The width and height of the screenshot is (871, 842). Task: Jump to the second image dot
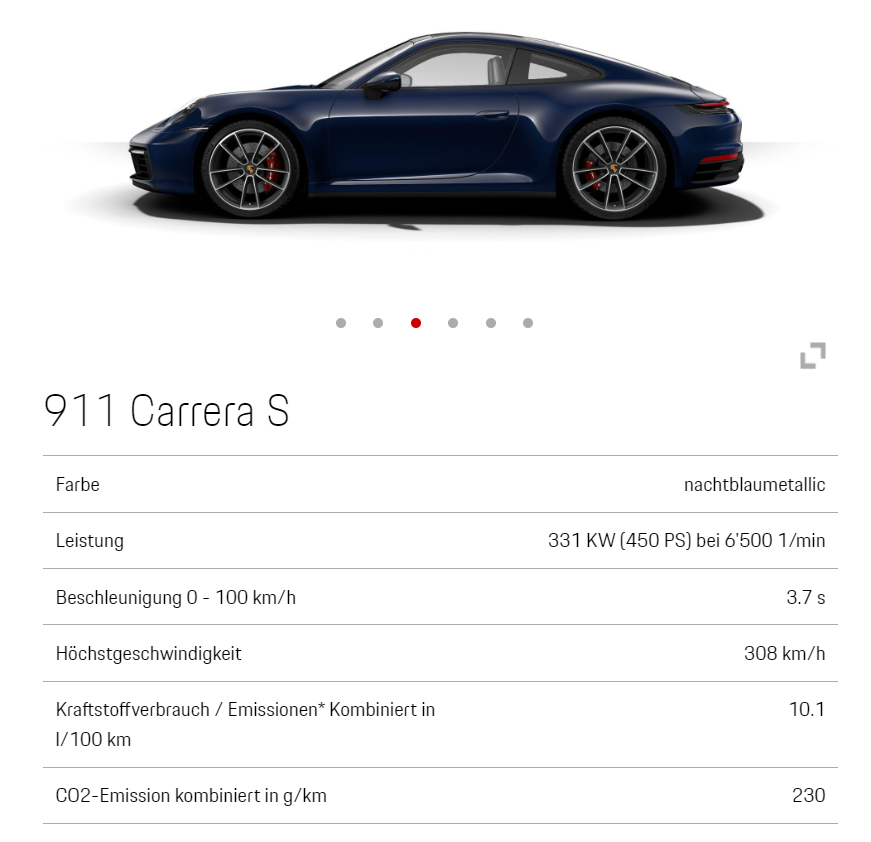tap(378, 323)
